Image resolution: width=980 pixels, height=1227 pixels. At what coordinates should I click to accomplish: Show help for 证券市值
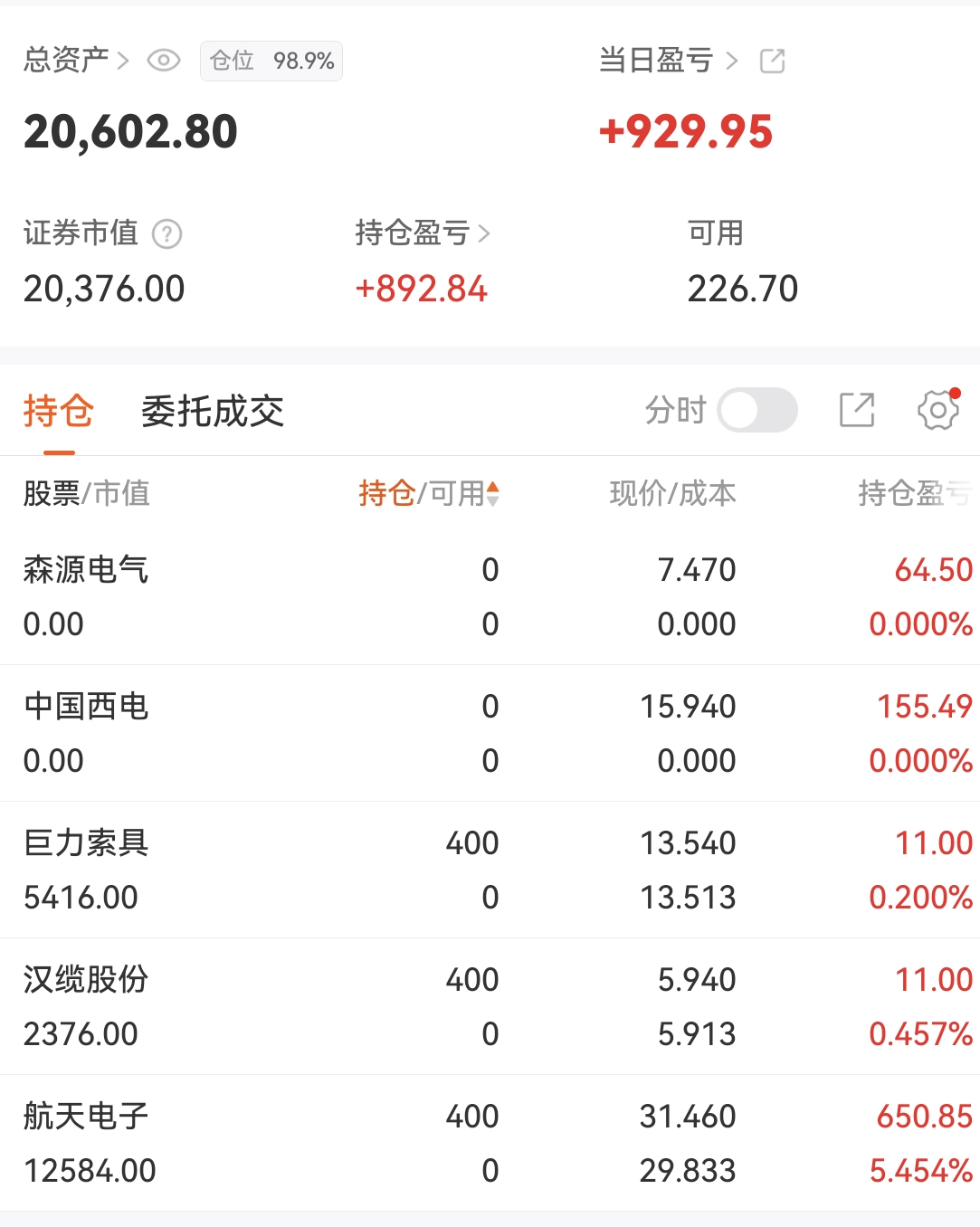(x=167, y=234)
